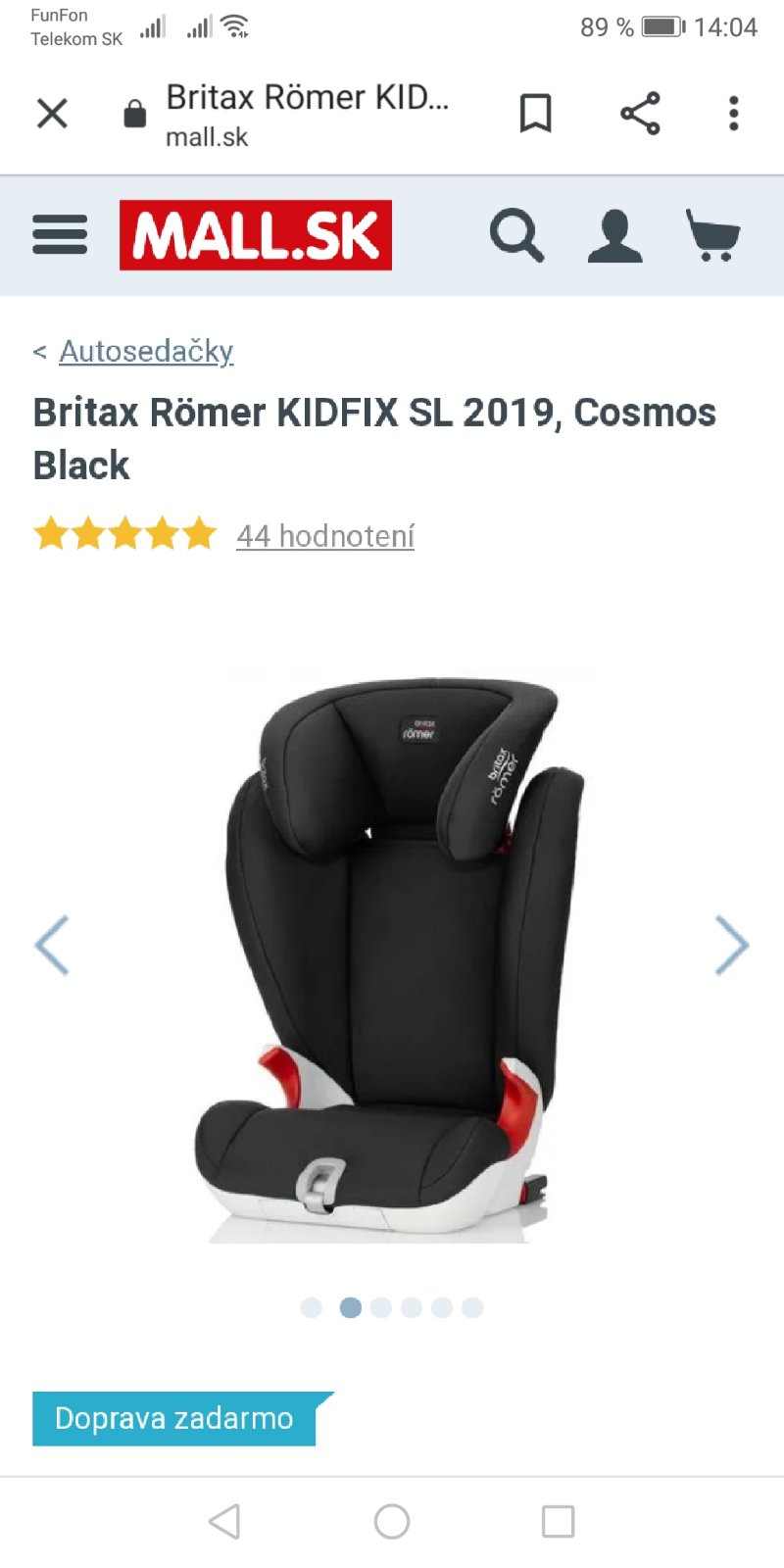Image resolution: width=784 pixels, height=1568 pixels.
Task: Close the browser tab with X
Action: click(x=52, y=114)
